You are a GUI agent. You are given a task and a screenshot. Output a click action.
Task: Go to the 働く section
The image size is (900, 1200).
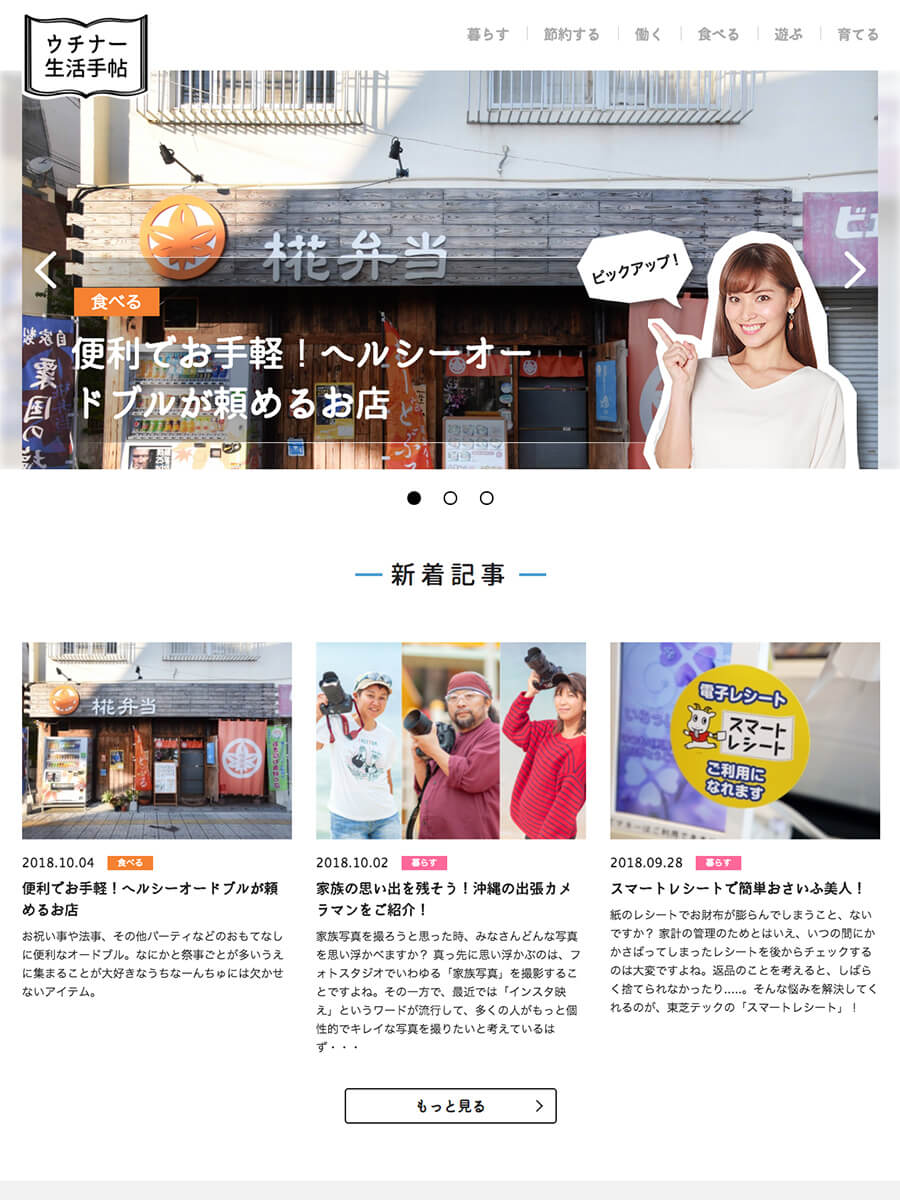click(649, 34)
